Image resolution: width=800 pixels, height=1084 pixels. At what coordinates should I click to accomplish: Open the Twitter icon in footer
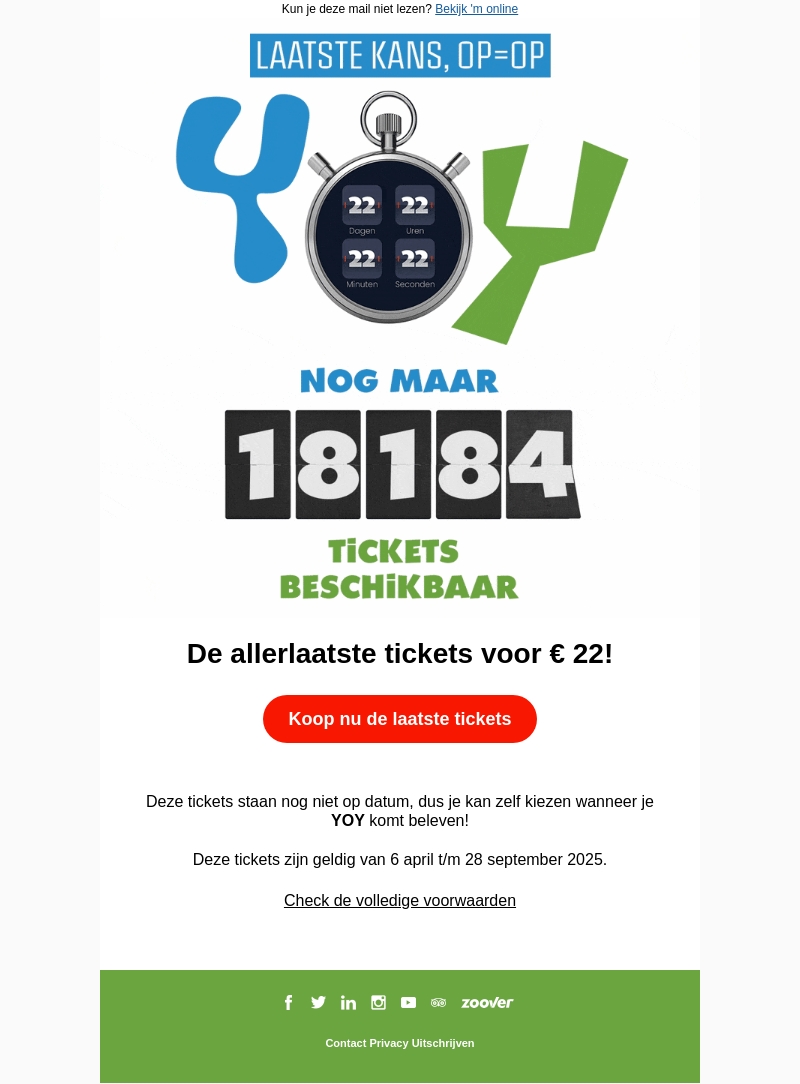(x=318, y=1002)
